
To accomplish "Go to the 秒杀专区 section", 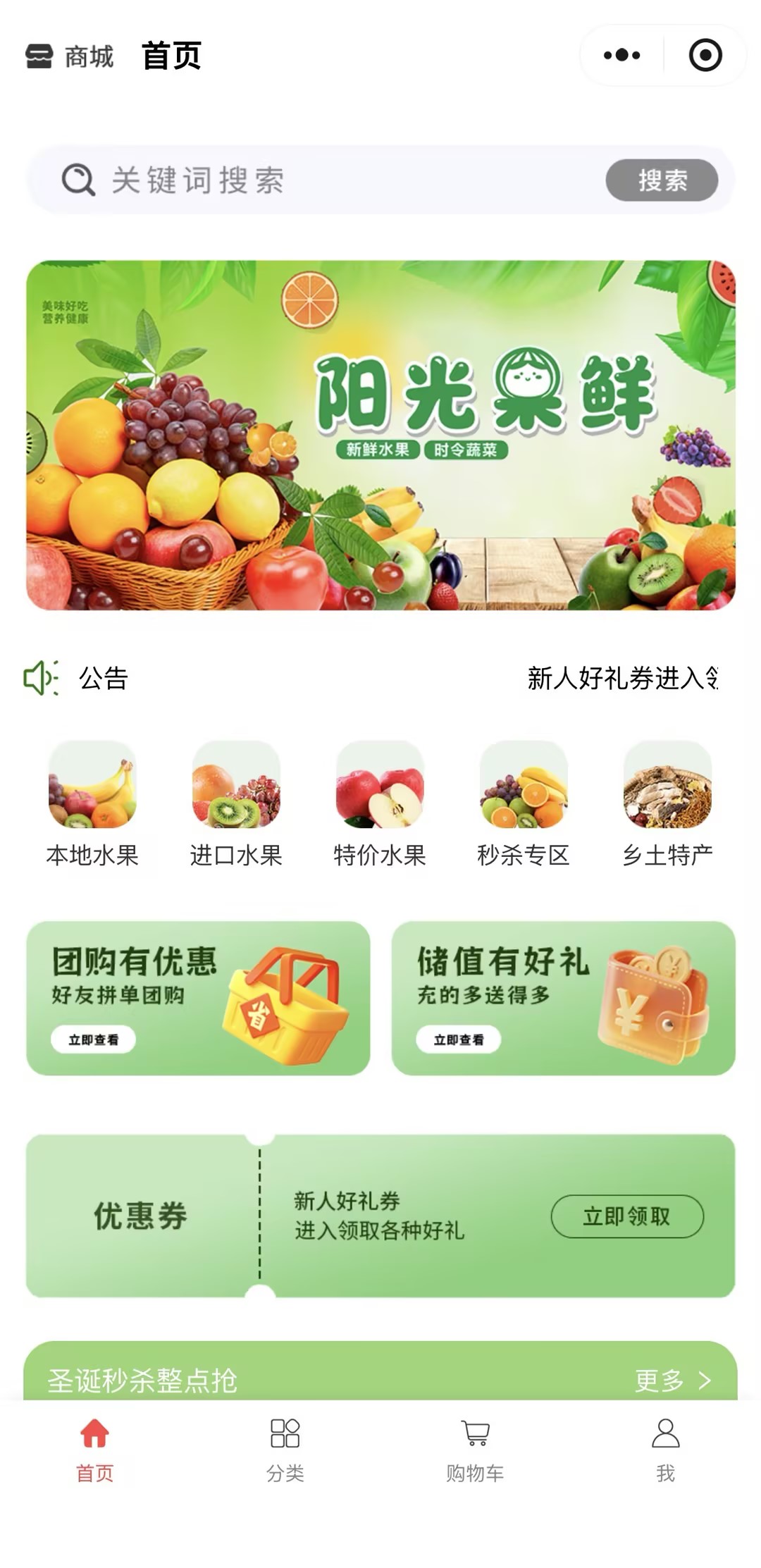I will (524, 805).
